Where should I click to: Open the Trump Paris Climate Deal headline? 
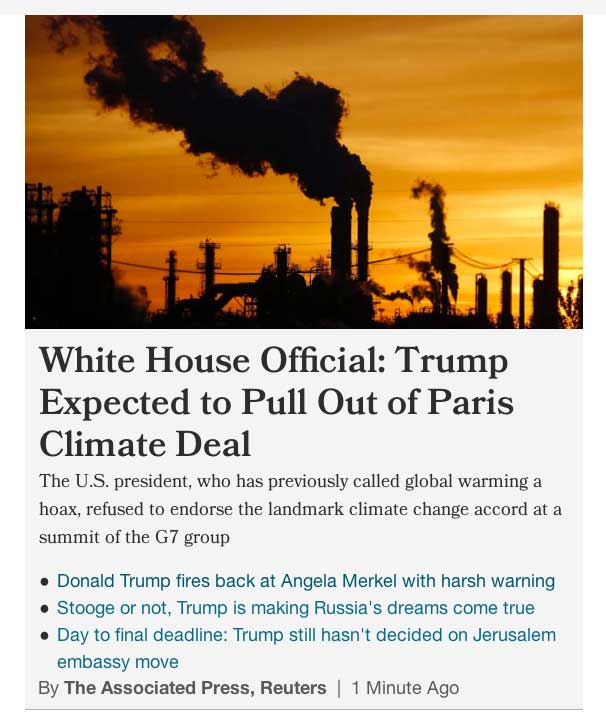coord(275,401)
